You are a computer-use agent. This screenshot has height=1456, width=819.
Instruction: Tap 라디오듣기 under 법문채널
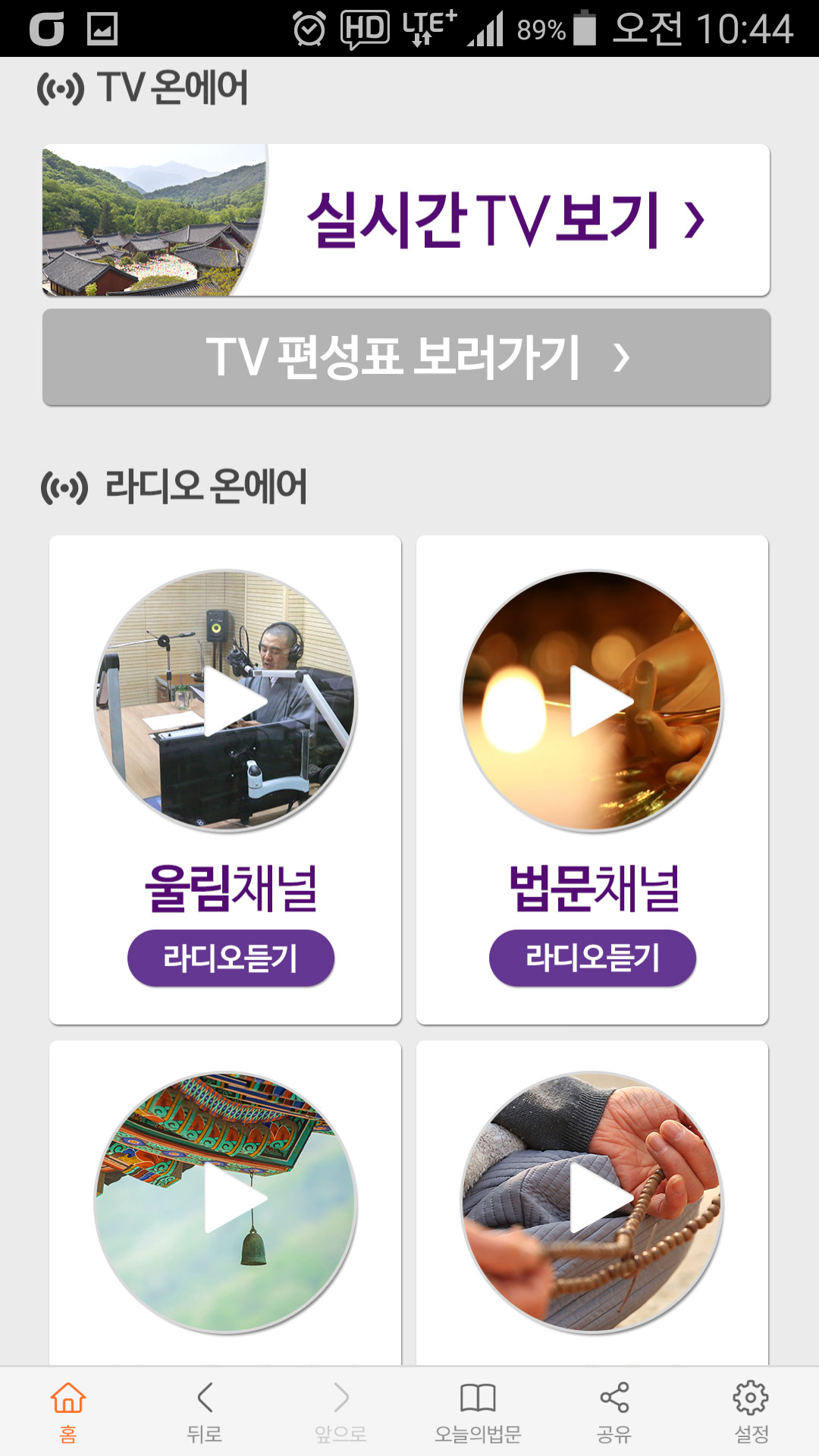click(x=592, y=959)
